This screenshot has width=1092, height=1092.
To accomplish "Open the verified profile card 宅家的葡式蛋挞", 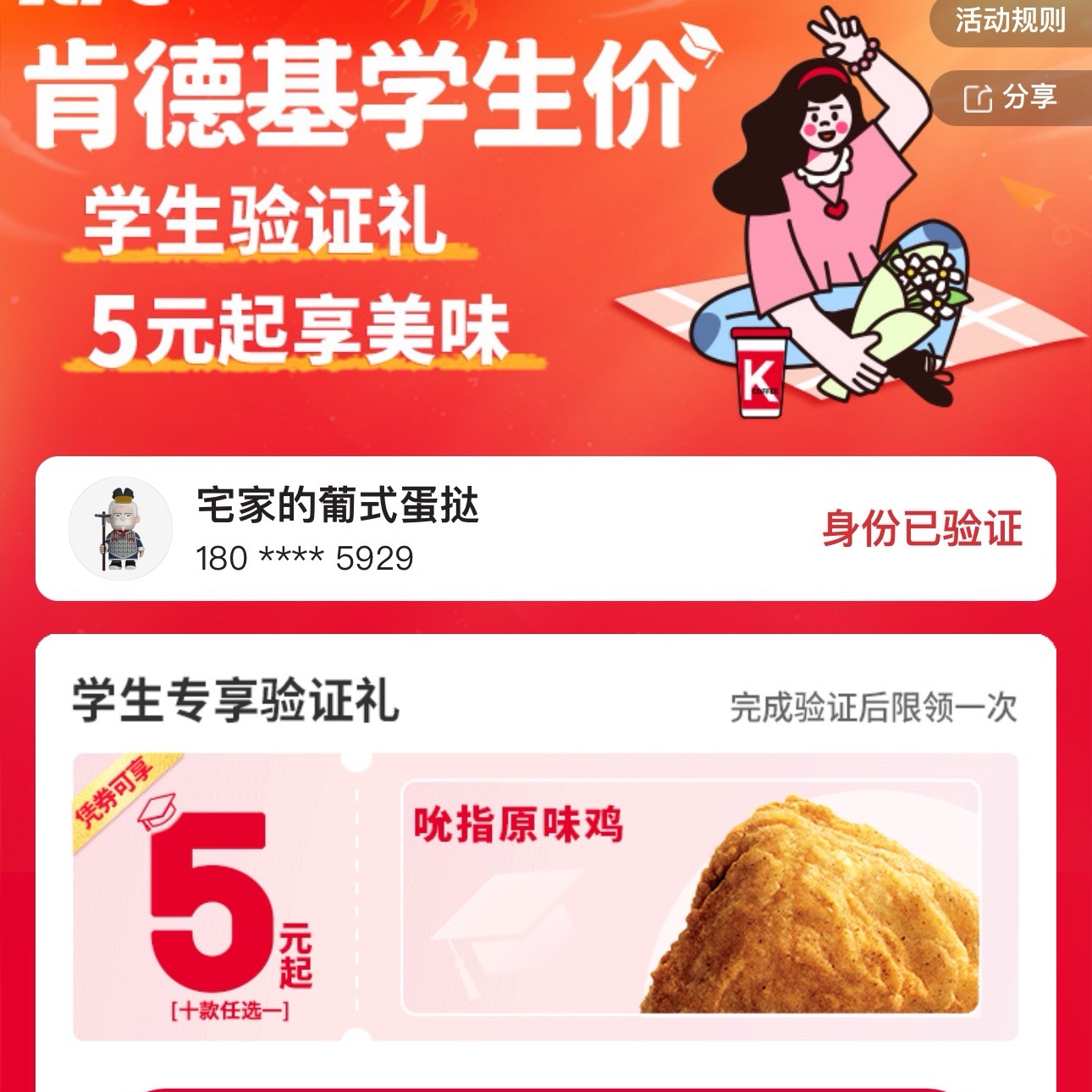I will tap(545, 529).
